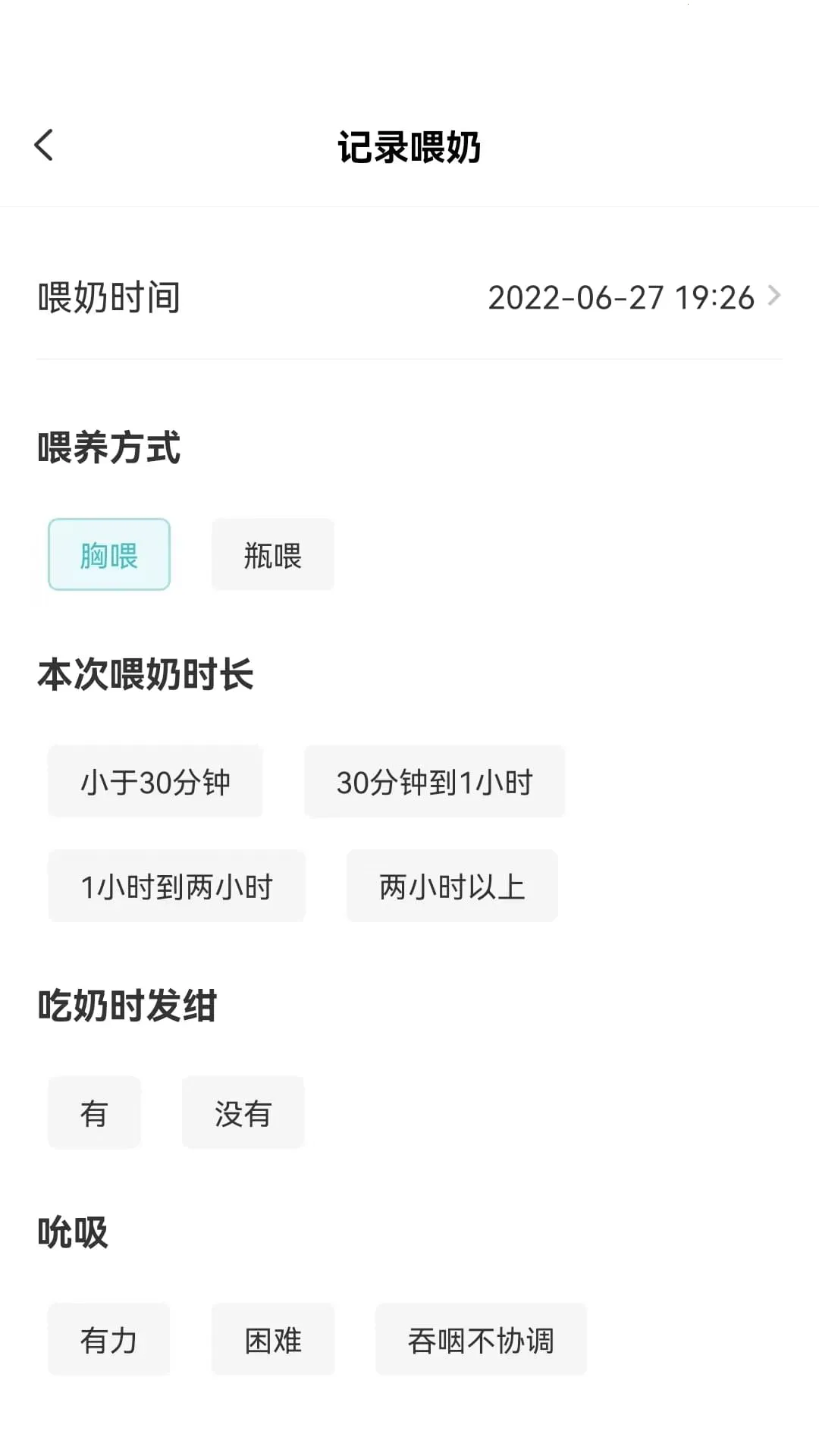
Task: Choose duration 1小时到两小时
Action: (x=177, y=886)
